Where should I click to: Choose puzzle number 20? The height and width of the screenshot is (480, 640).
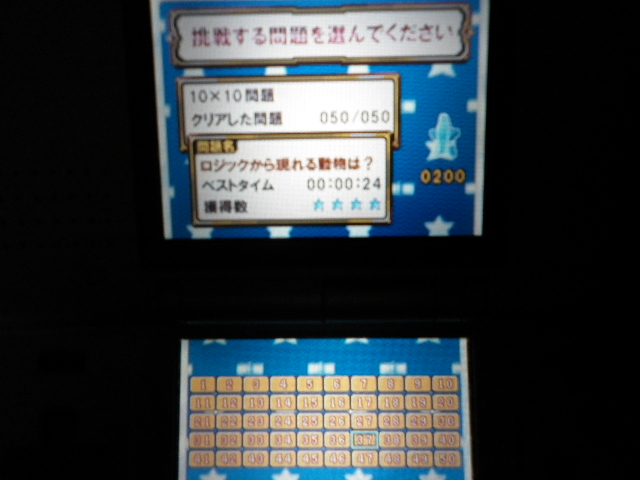(445, 403)
